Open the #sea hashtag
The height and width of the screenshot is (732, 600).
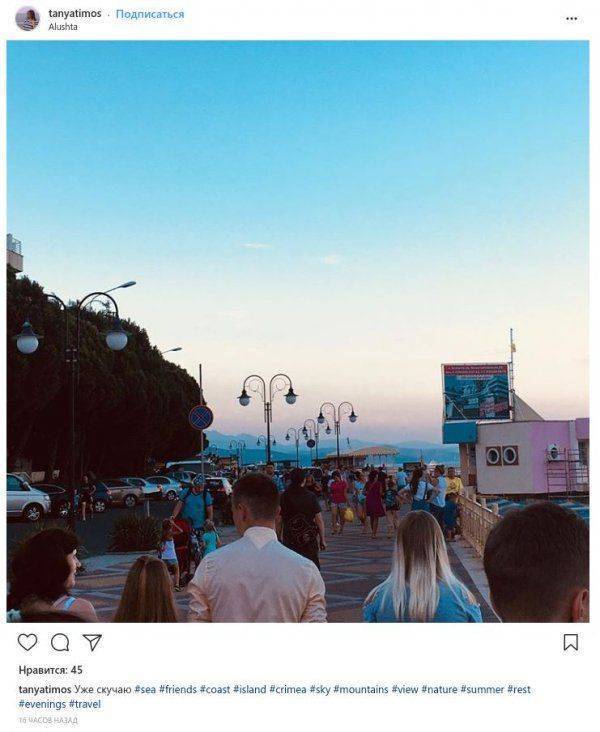point(146,690)
